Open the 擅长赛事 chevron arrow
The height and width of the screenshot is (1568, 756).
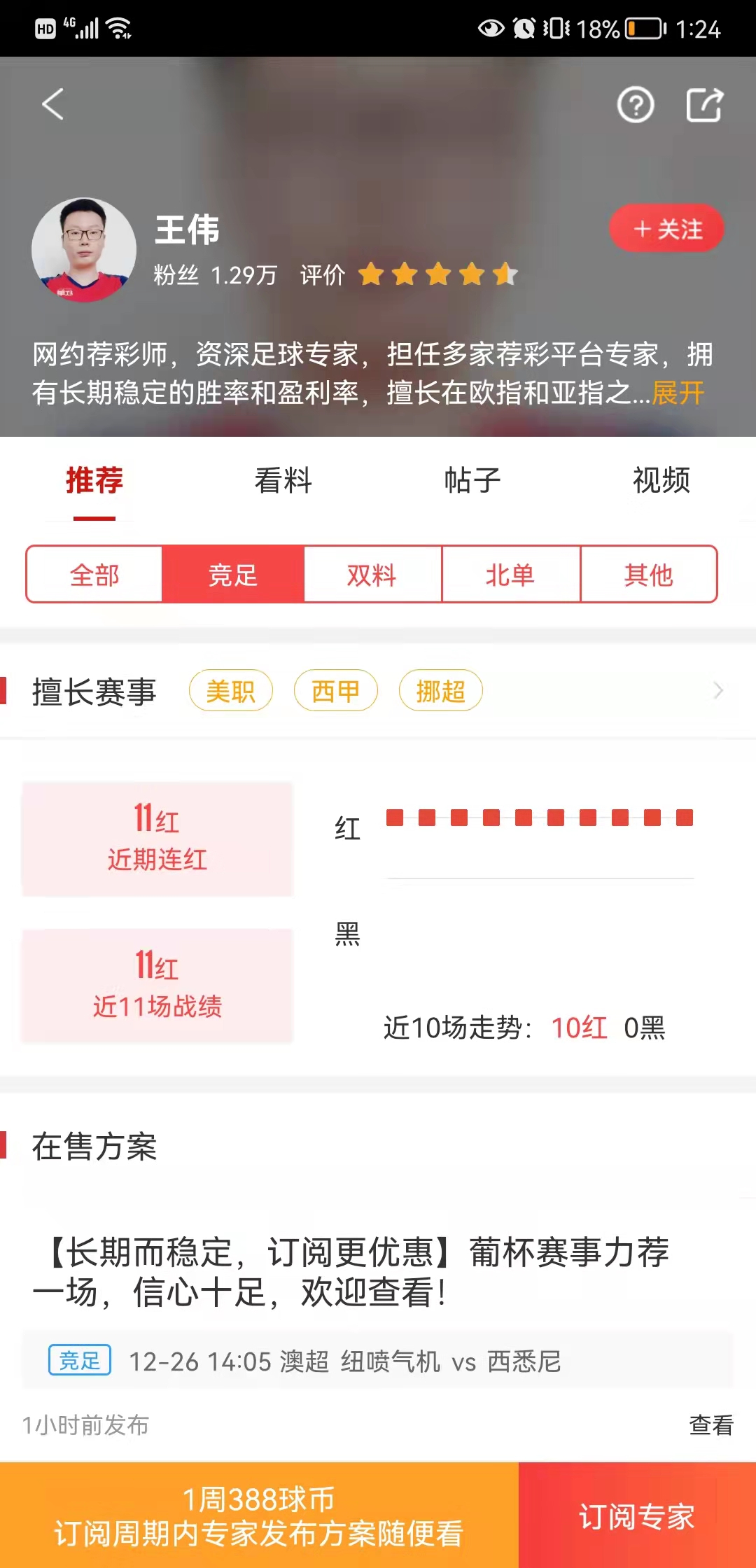(717, 691)
